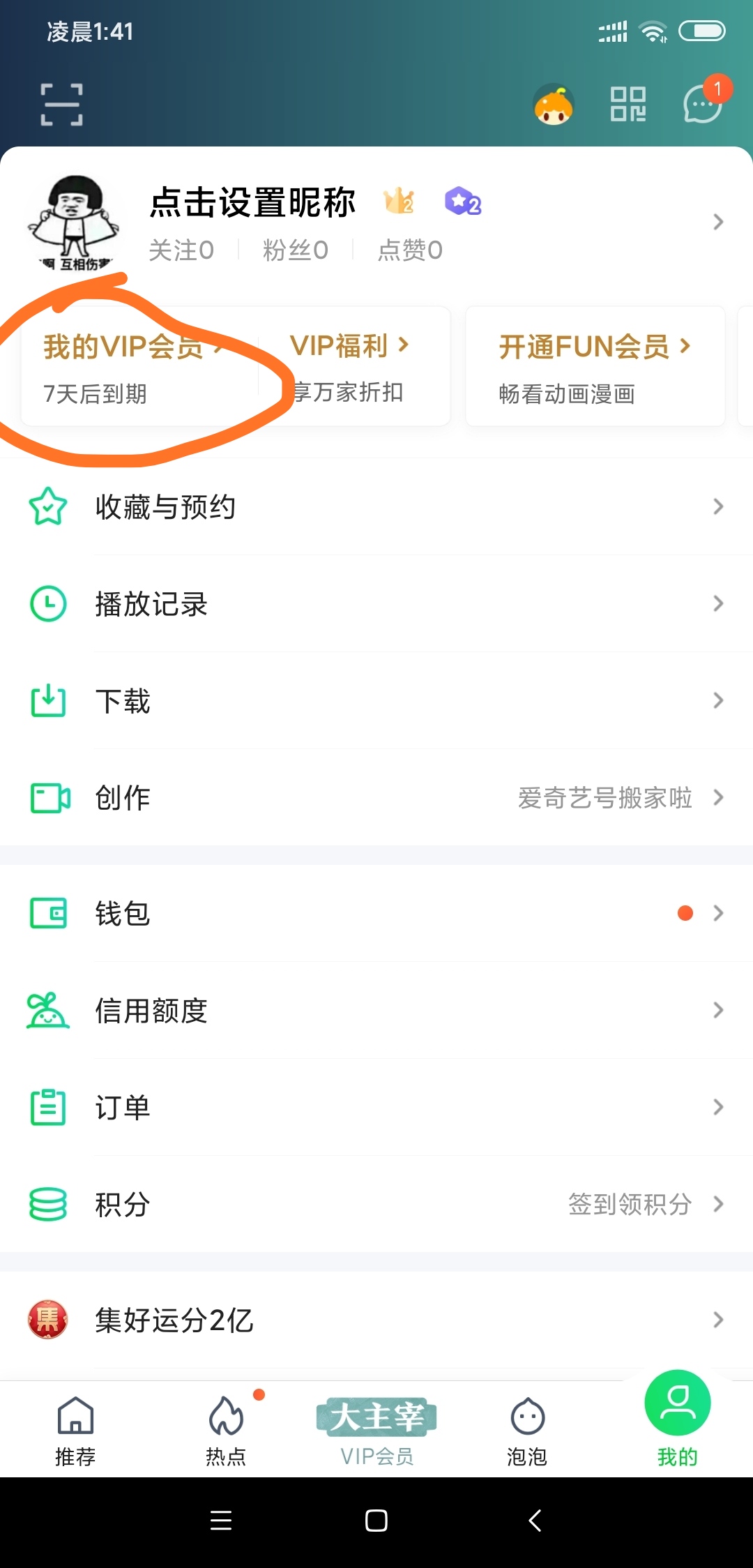This screenshot has width=753, height=1568.
Task: Click the 钱包 wallet icon
Action: (x=47, y=914)
